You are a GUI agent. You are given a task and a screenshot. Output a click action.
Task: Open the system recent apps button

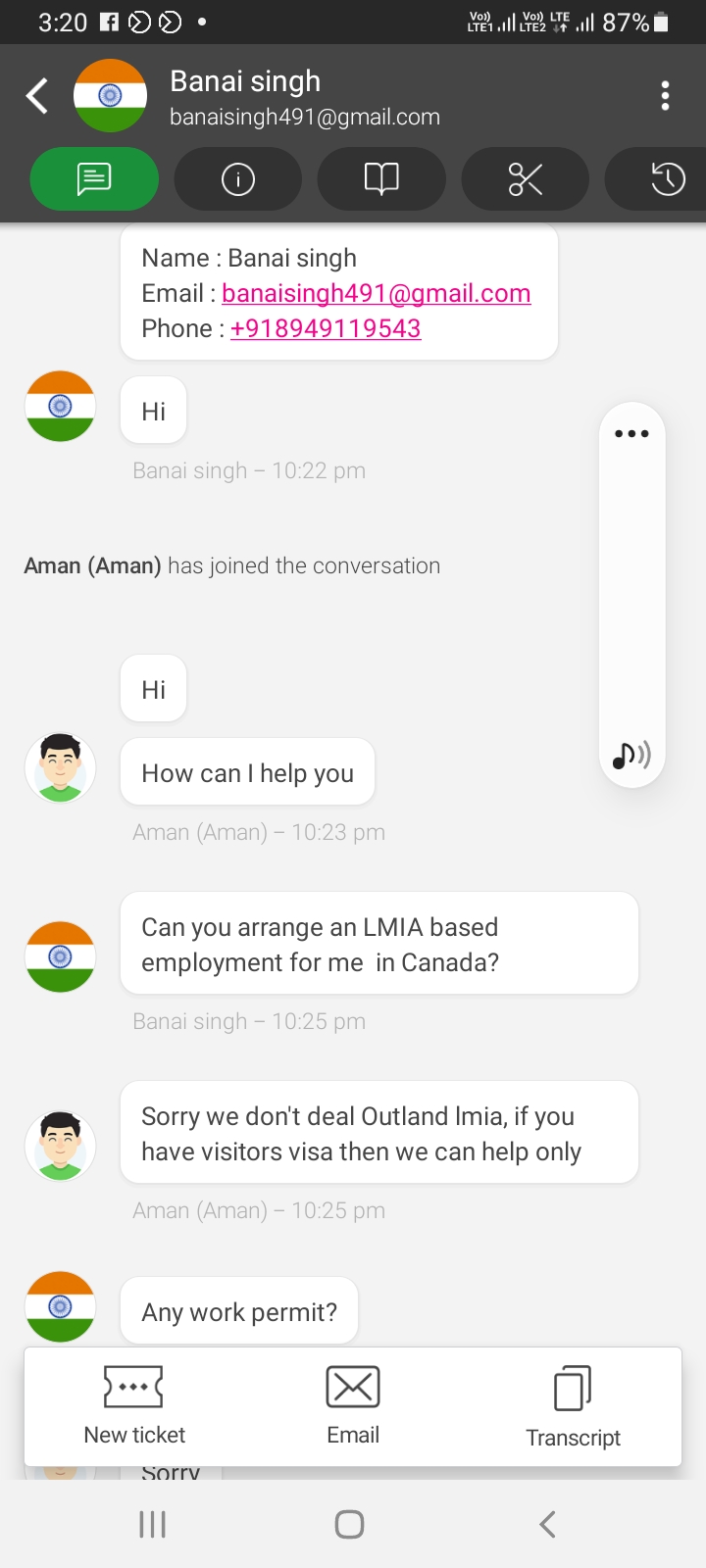click(x=153, y=1524)
